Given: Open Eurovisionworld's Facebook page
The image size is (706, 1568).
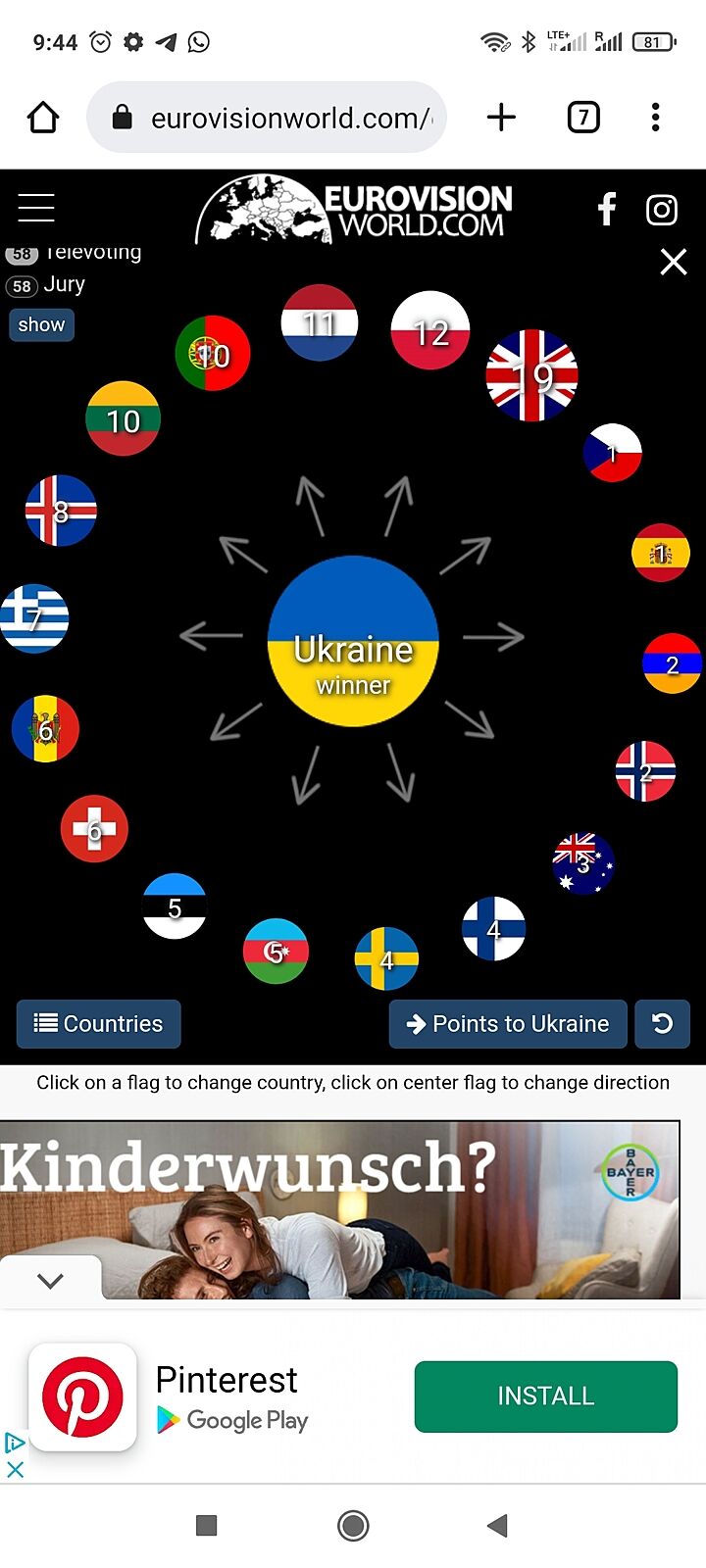Looking at the screenshot, I should (607, 209).
